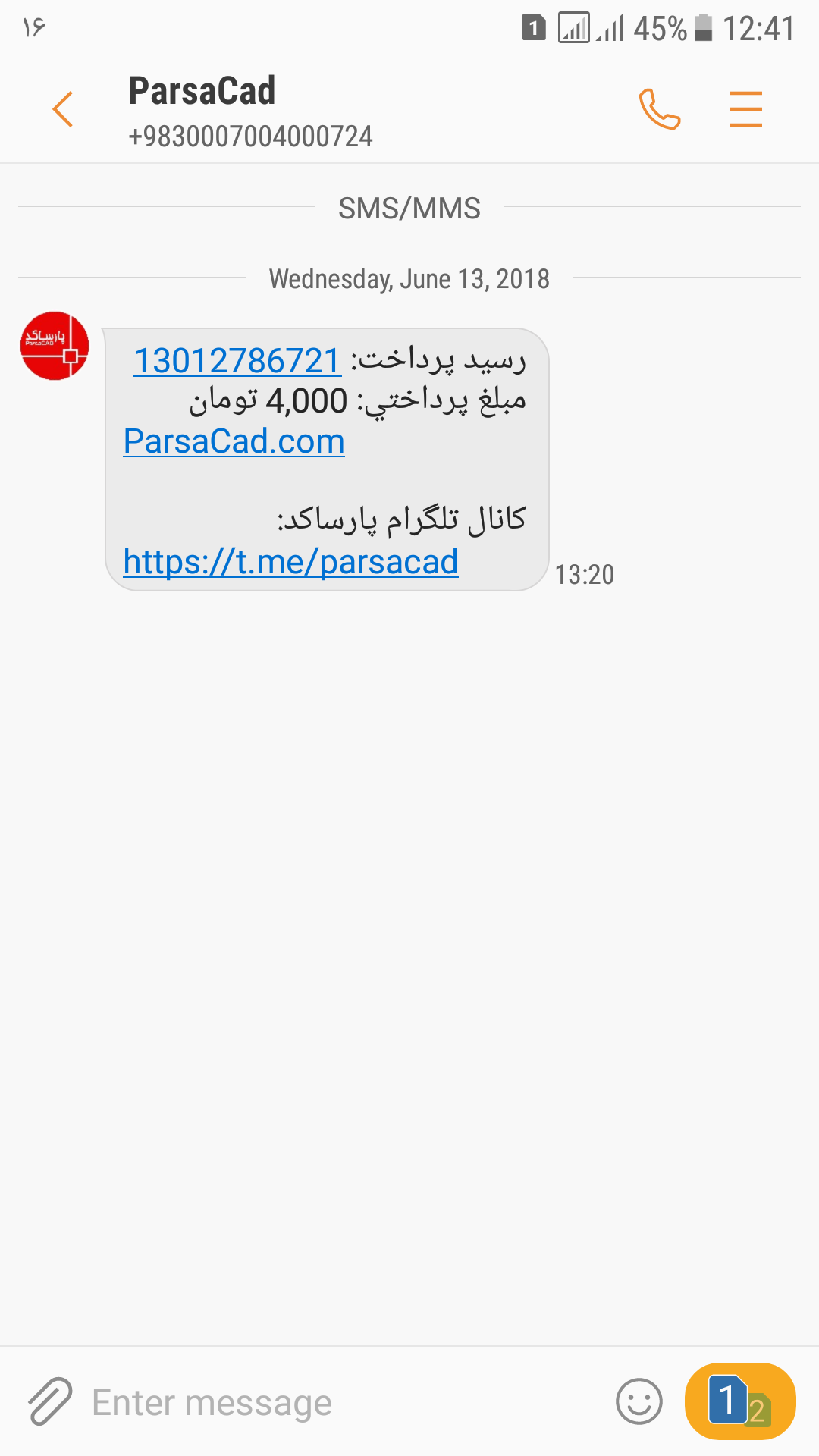Open the hamburger options menu
The width and height of the screenshot is (819, 1456).
pos(745,109)
